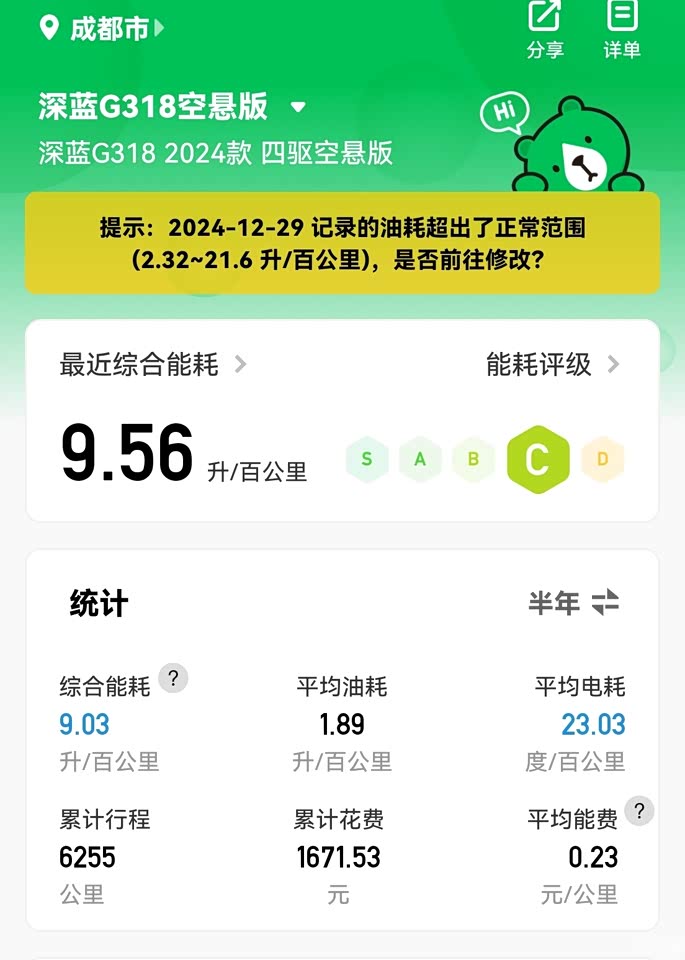Change the city from 成都市

102,28
